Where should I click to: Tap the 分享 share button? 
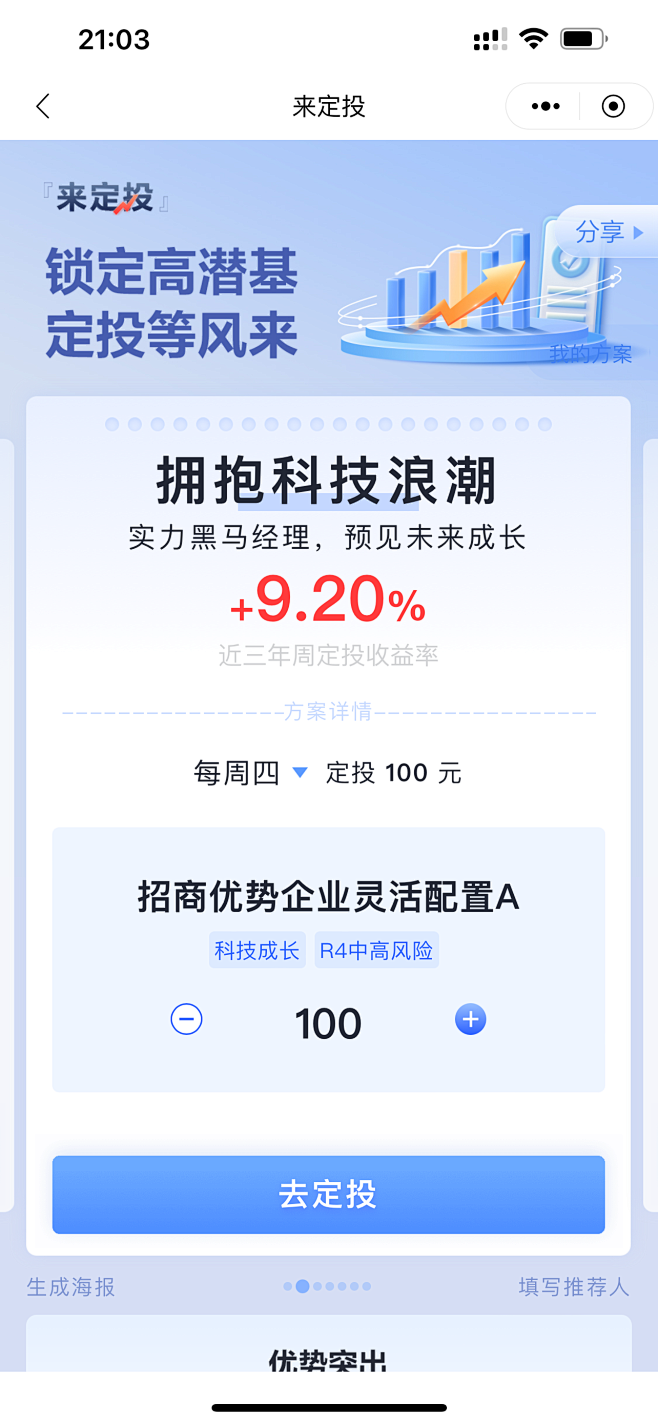pos(607,233)
